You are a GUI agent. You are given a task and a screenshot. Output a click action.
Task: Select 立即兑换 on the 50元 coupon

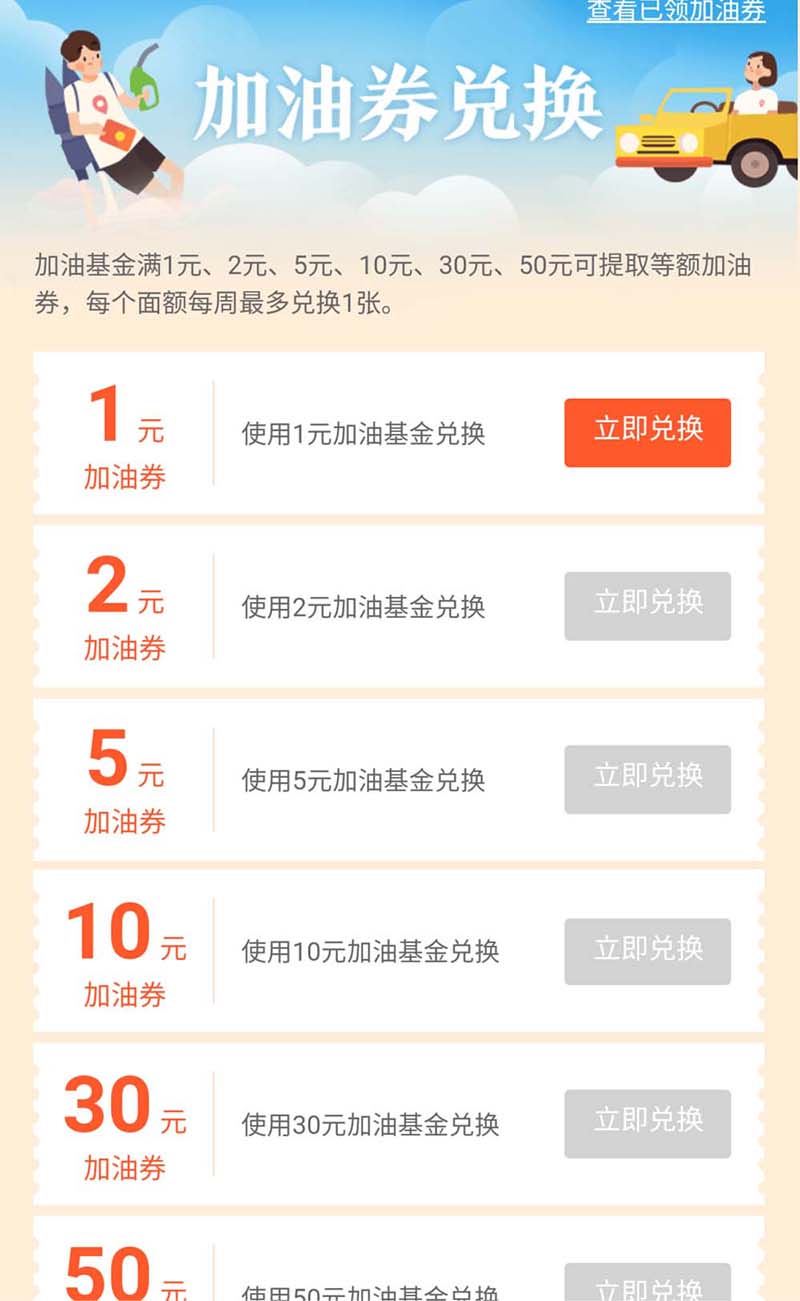(647, 1285)
